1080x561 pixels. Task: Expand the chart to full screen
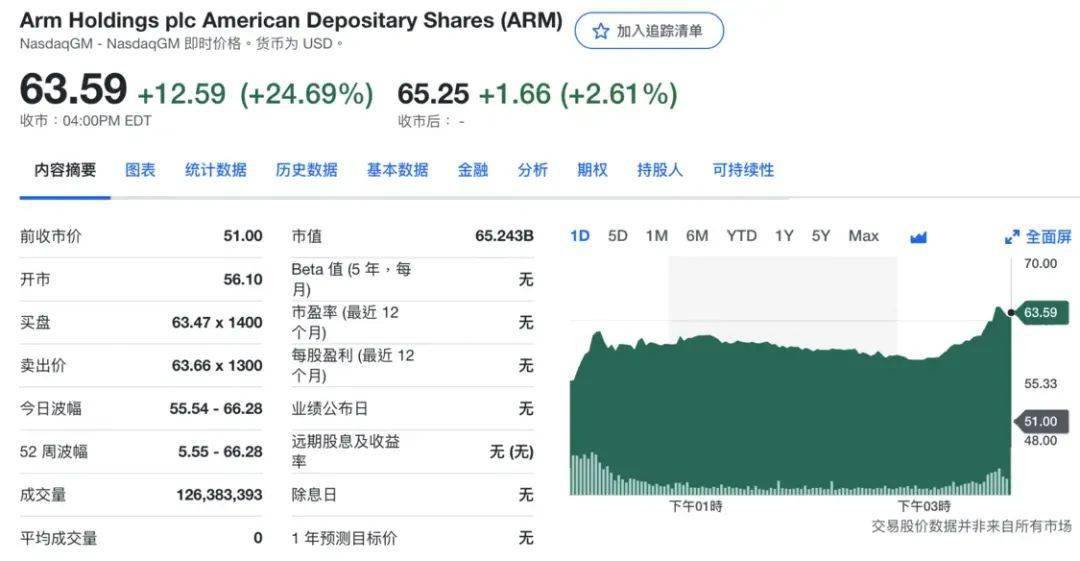(x=1038, y=237)
